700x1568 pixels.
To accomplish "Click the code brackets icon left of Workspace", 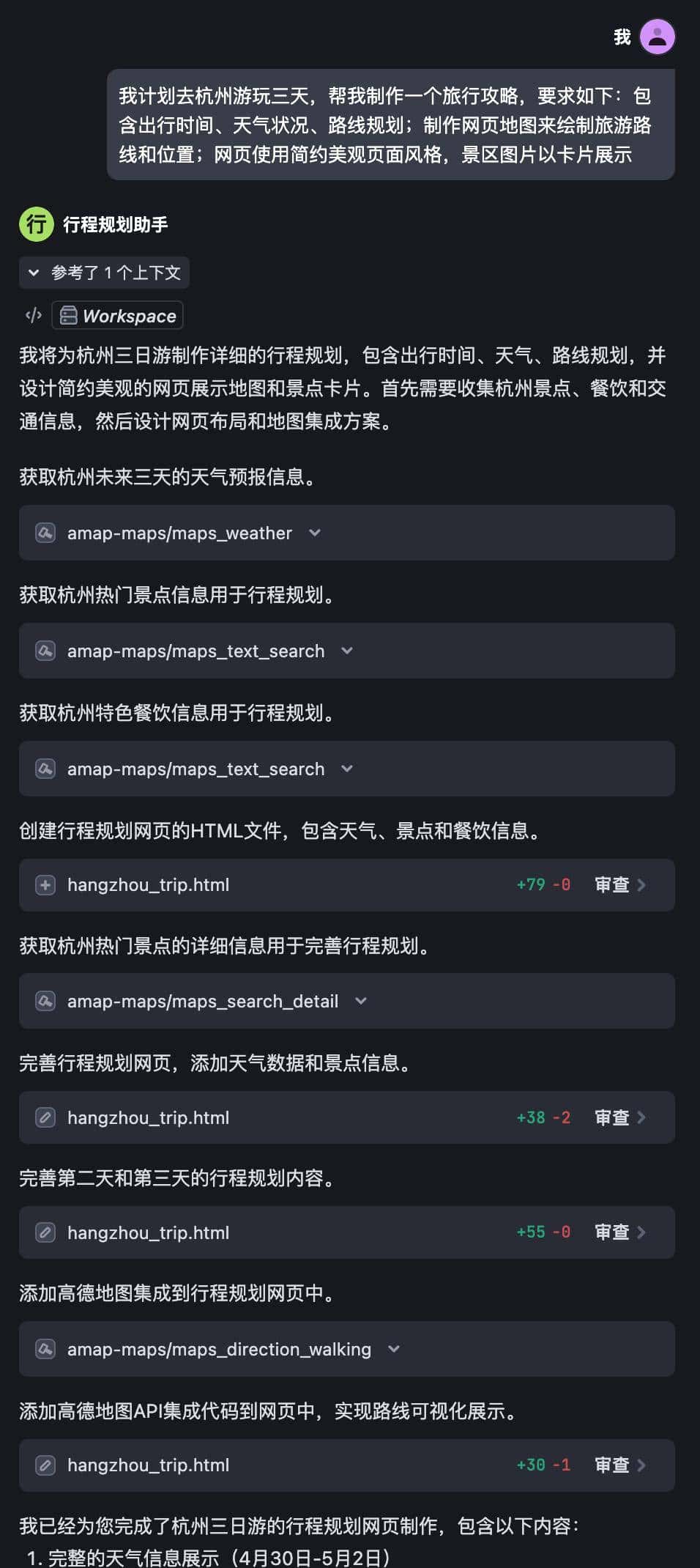I will point(32,315).
